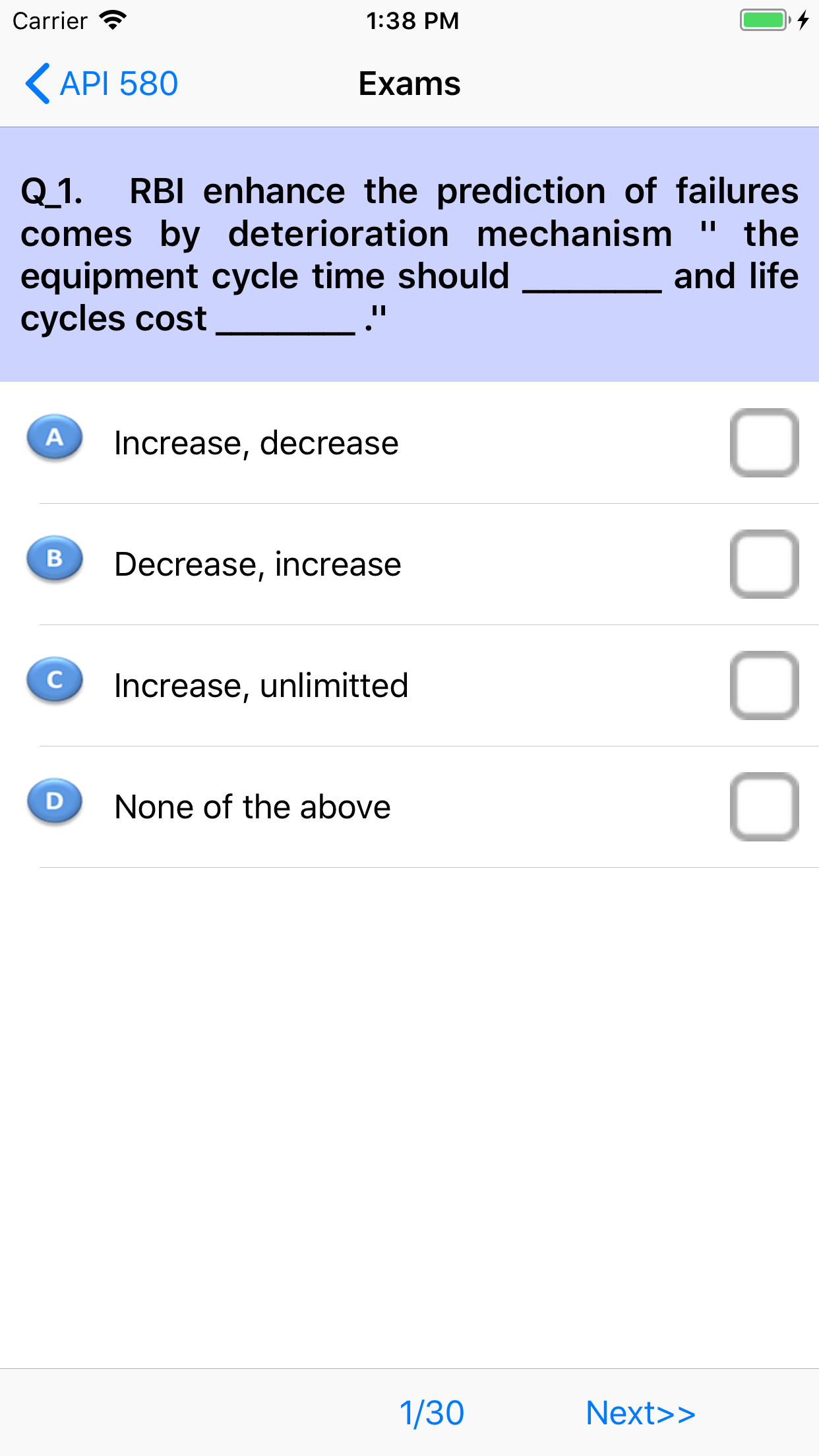
Task: Check answer 'Increase, decrease' checkbox
Action: click(764, 442)
